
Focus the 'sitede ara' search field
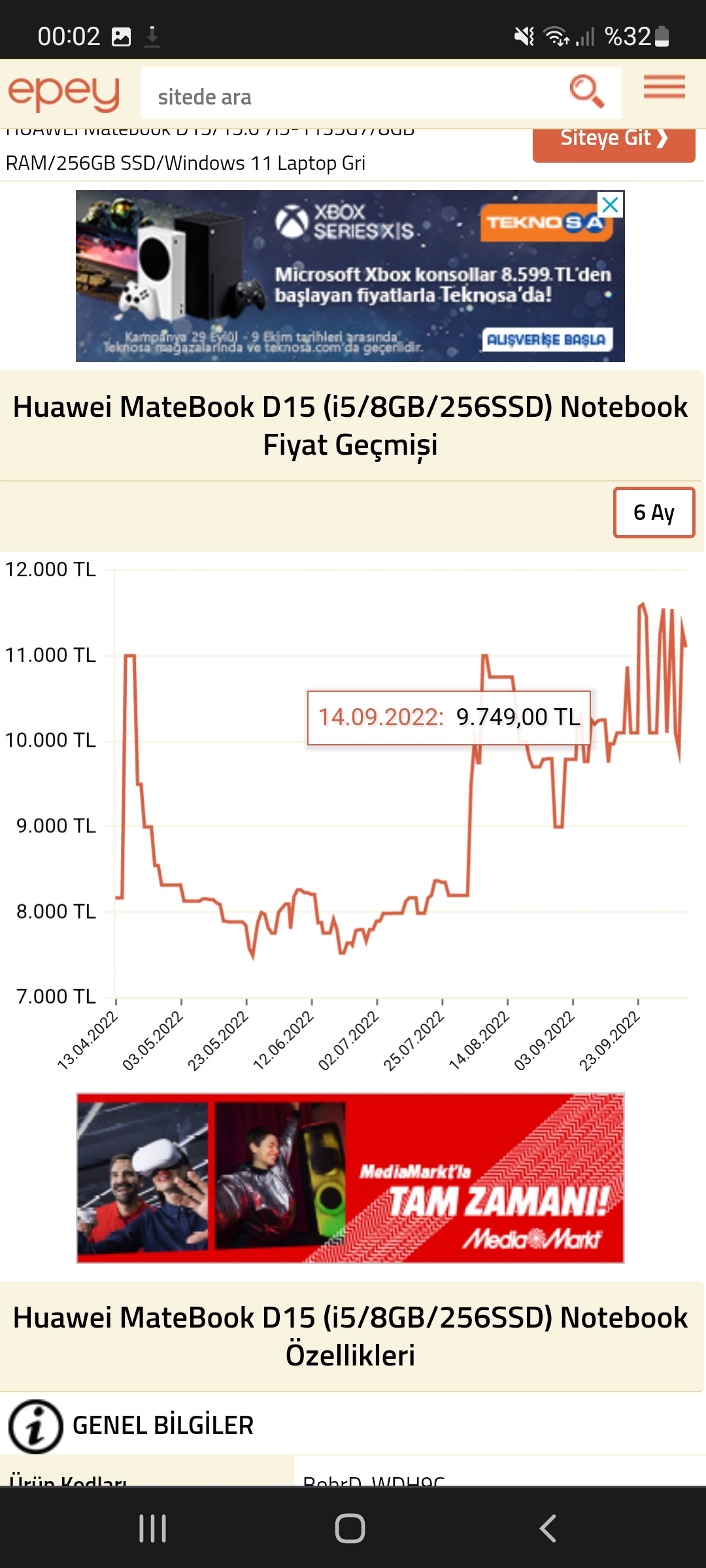(x=353, y=97)
